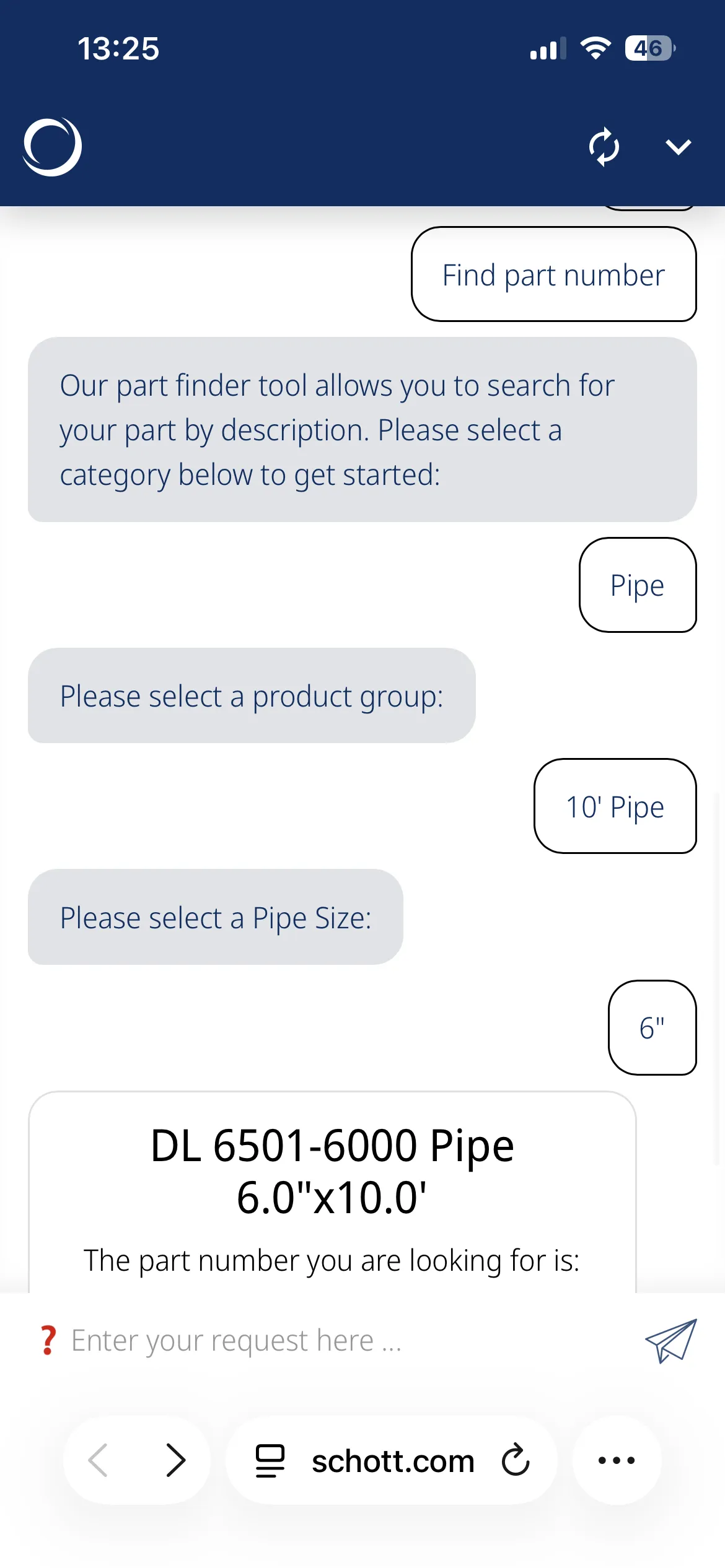Select the Find part number quick reply
The height and width of the screenshot is (1568, 725).
pos(553,274)
